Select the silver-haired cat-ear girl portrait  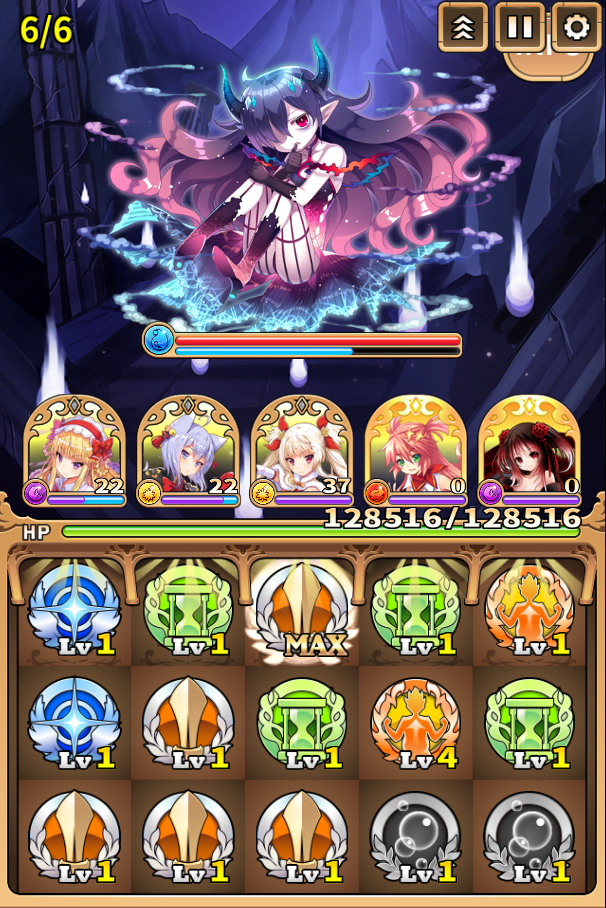tap(188, 448)
